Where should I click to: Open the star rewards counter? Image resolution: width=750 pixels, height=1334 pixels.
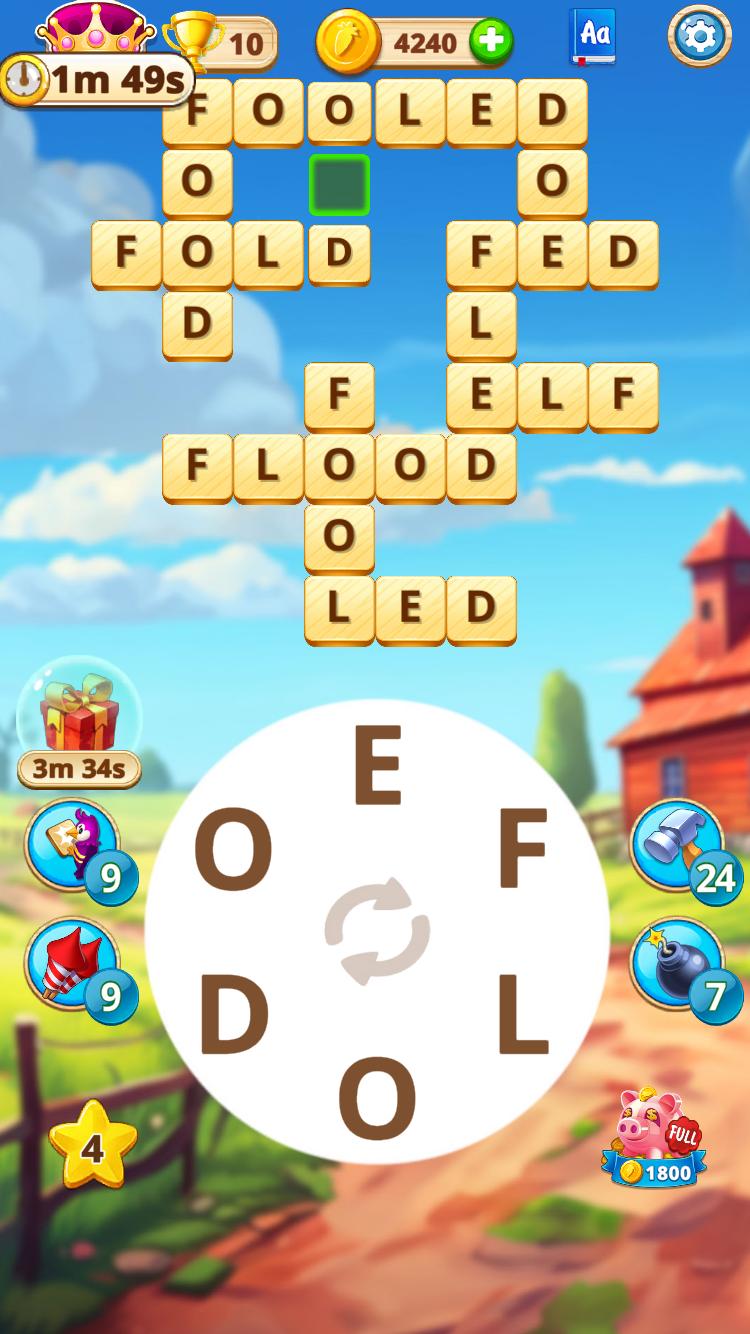(93, 1147)
